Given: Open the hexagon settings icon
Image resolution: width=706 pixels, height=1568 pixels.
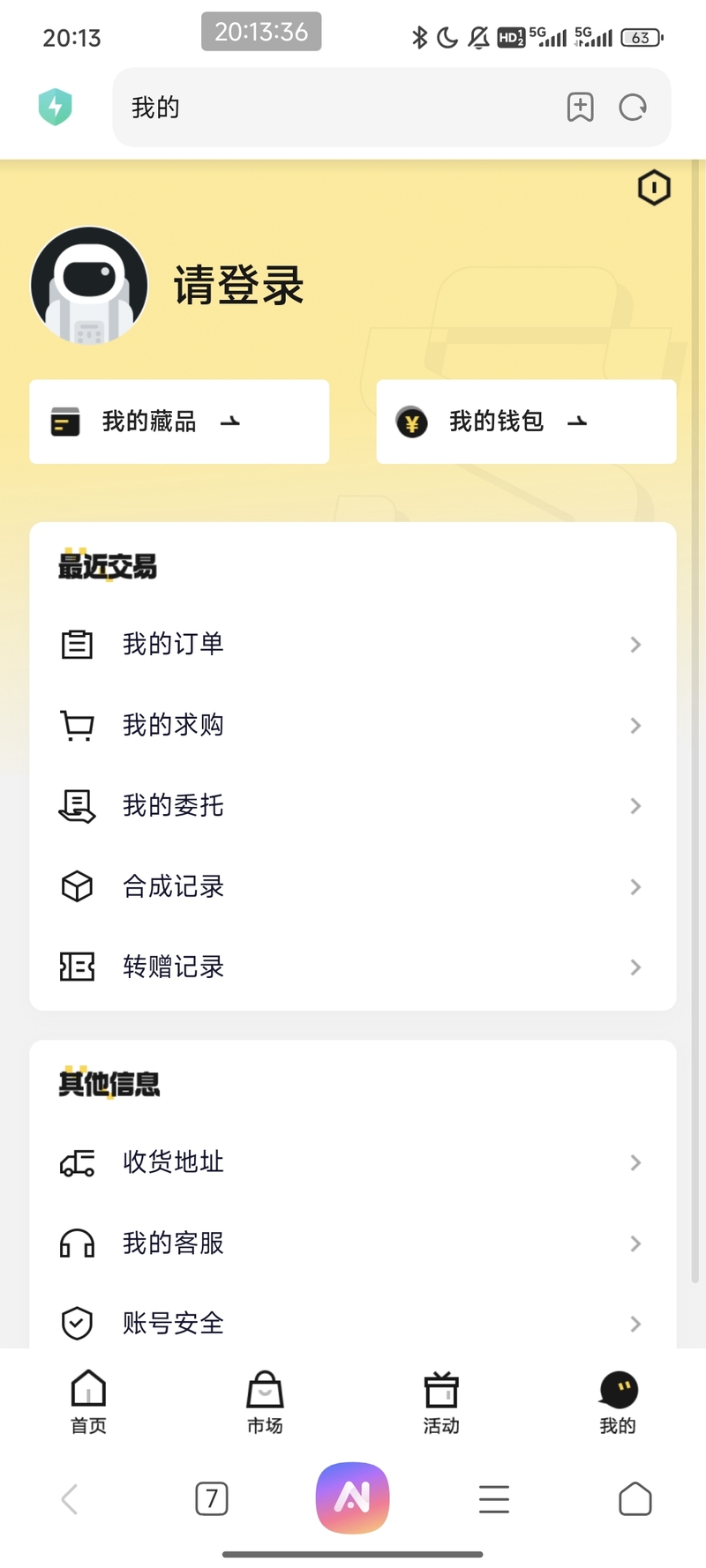Looking at the screenshot, I should click(x=654, y=188).
